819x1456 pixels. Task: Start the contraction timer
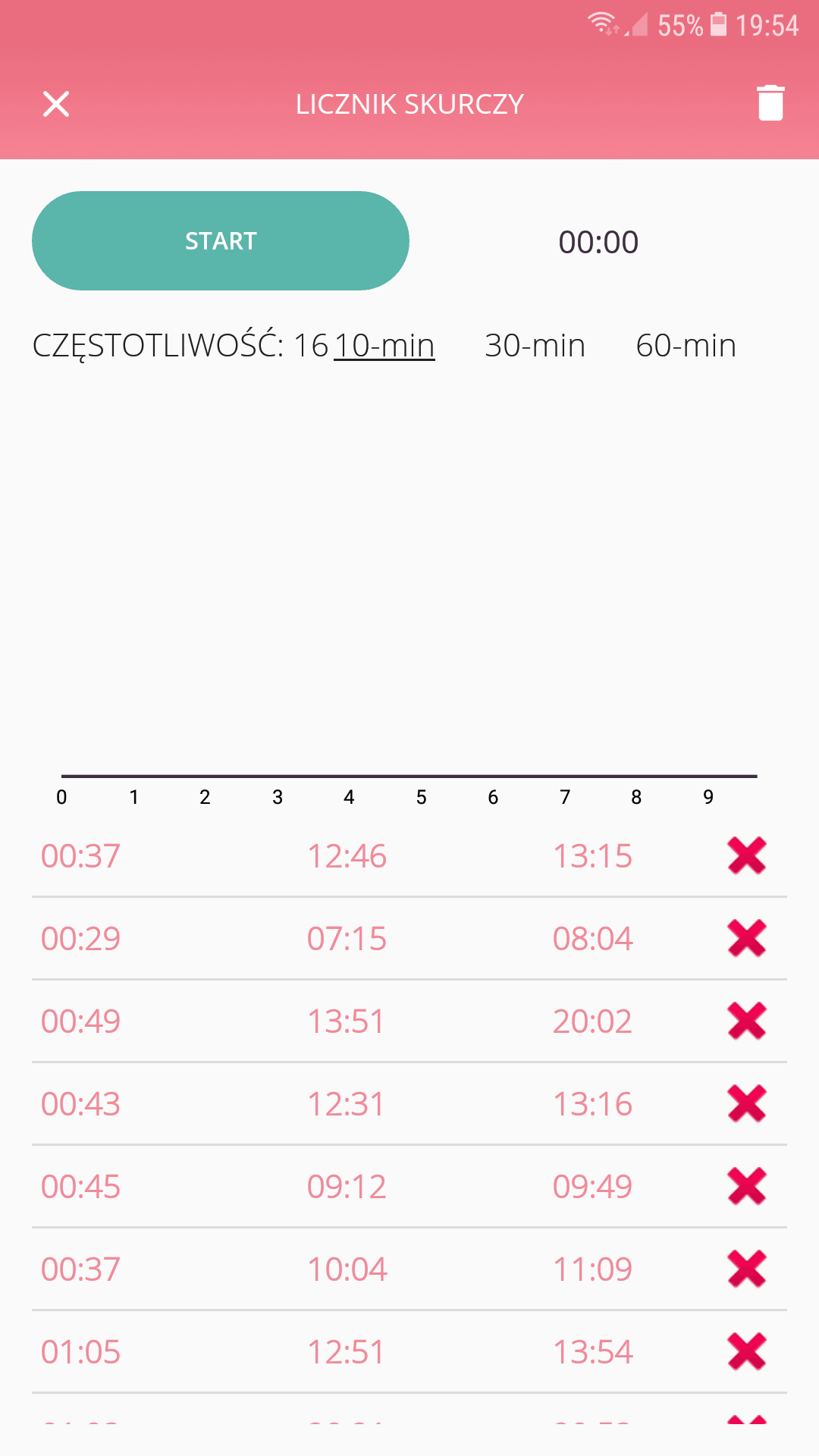click(221, 241)
